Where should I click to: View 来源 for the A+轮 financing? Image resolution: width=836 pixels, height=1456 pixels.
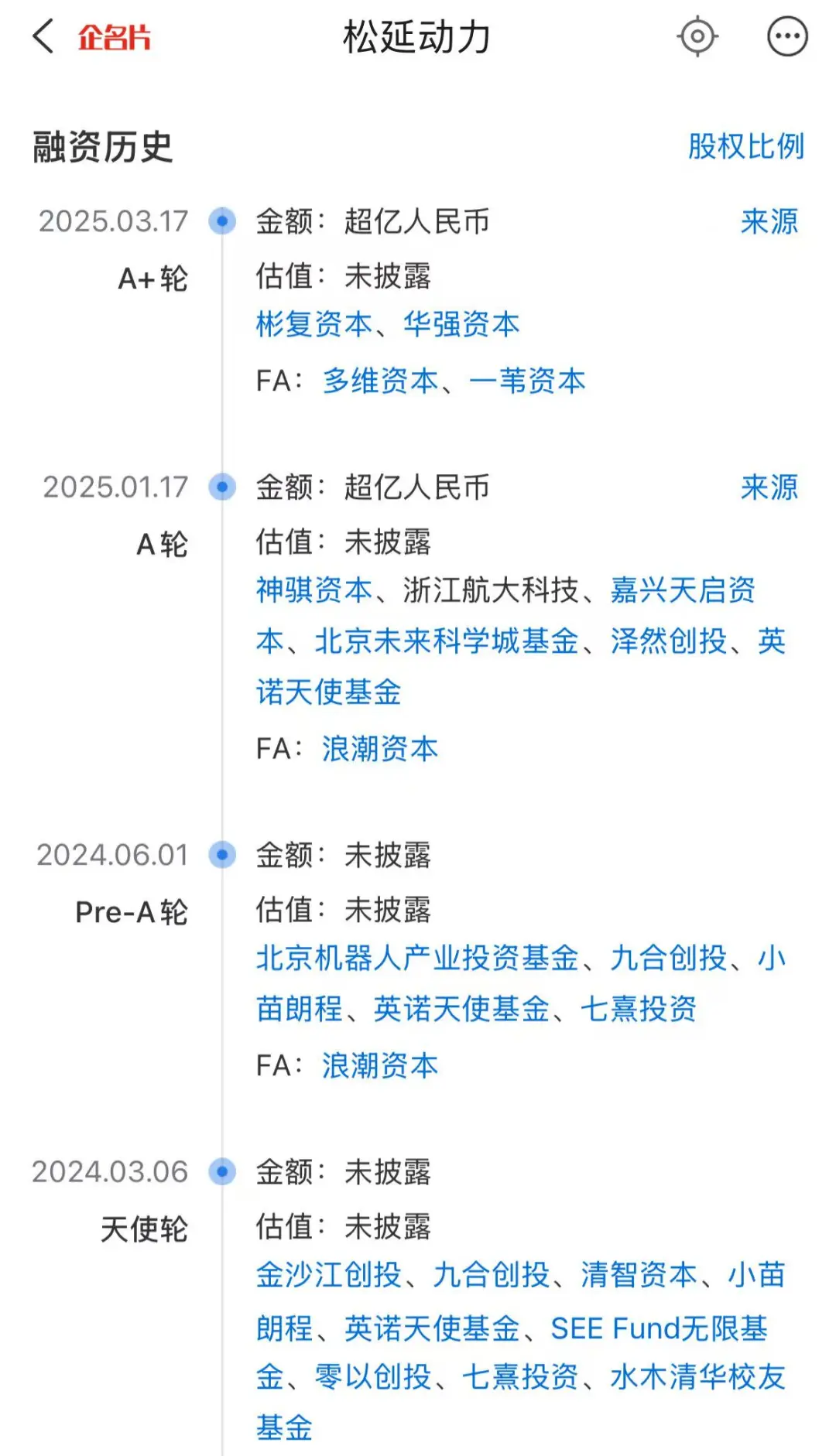click(769, 221)
